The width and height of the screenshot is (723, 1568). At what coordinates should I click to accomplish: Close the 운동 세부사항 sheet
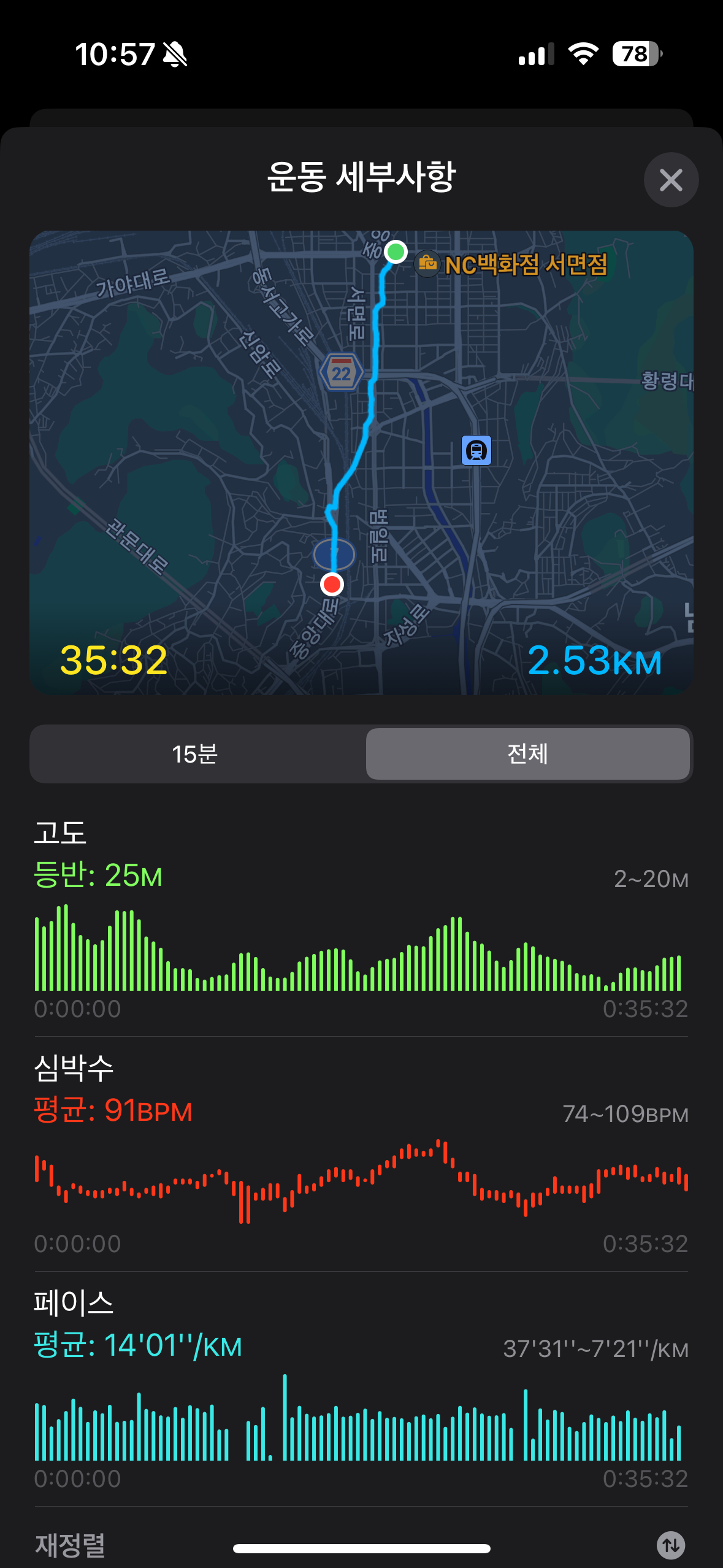click(x=671, y=180)
